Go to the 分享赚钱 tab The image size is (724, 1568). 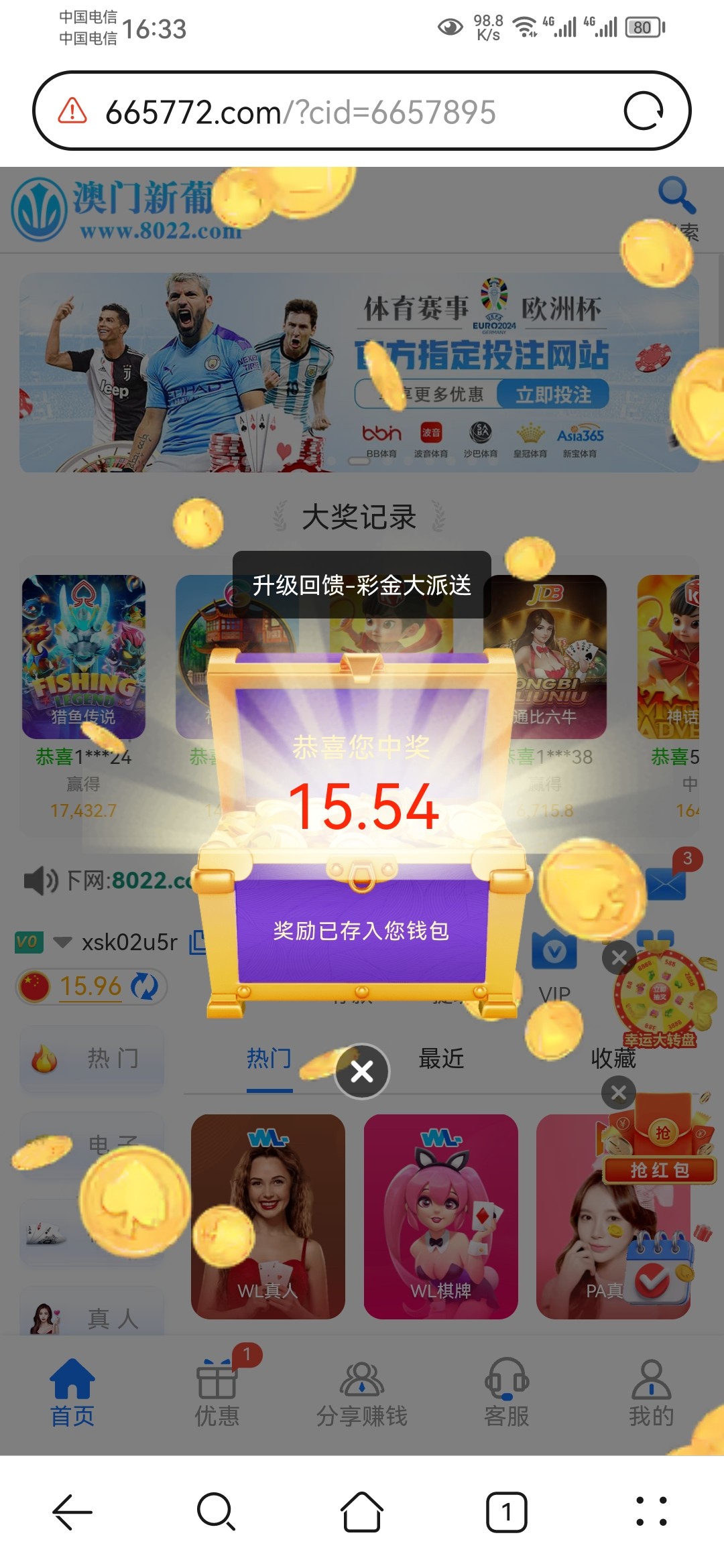click(x=362, y=1392)
